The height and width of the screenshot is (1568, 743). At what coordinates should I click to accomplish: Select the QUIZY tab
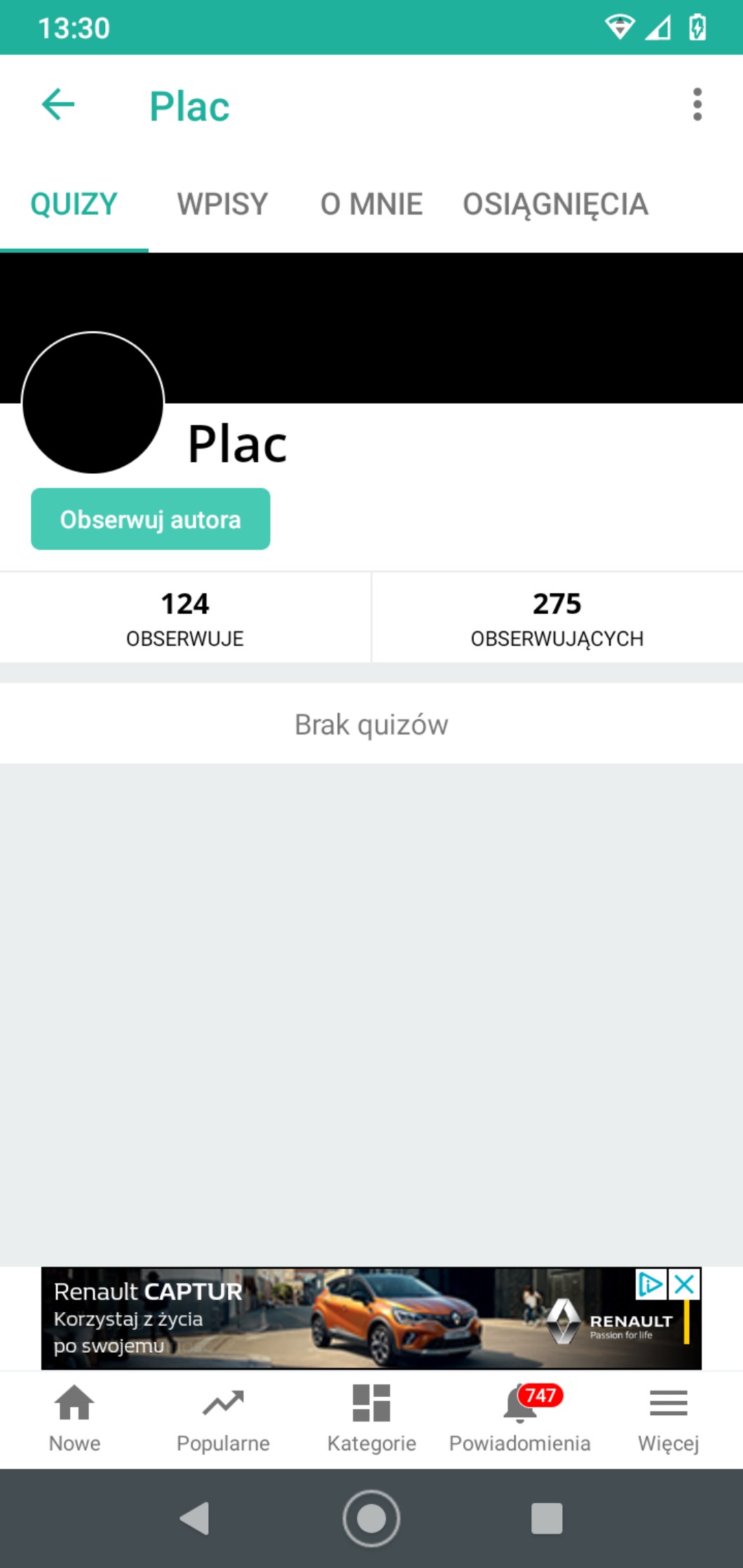point(74,205)
